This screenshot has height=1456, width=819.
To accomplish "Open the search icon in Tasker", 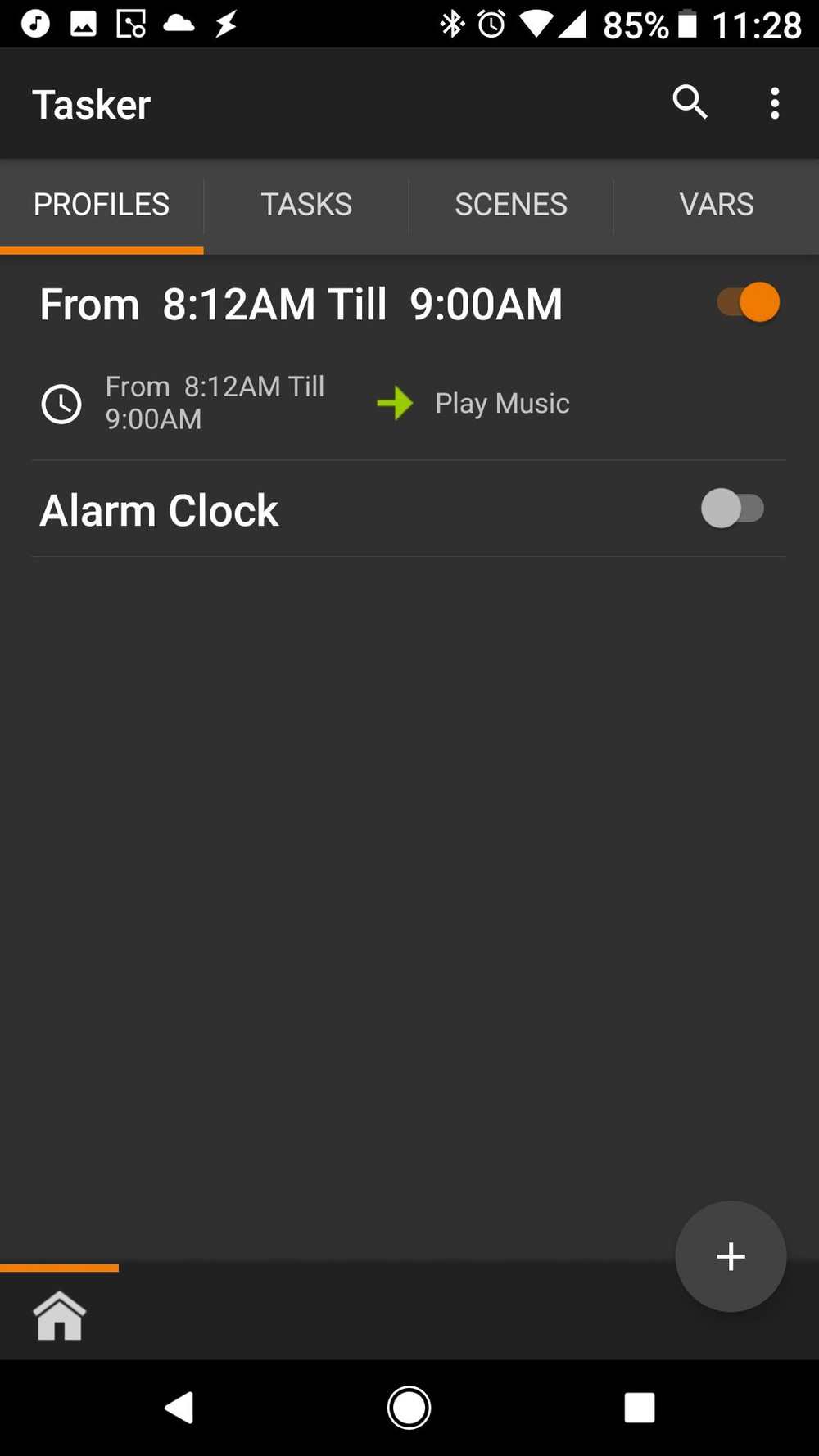I will [x=690, y=103].
